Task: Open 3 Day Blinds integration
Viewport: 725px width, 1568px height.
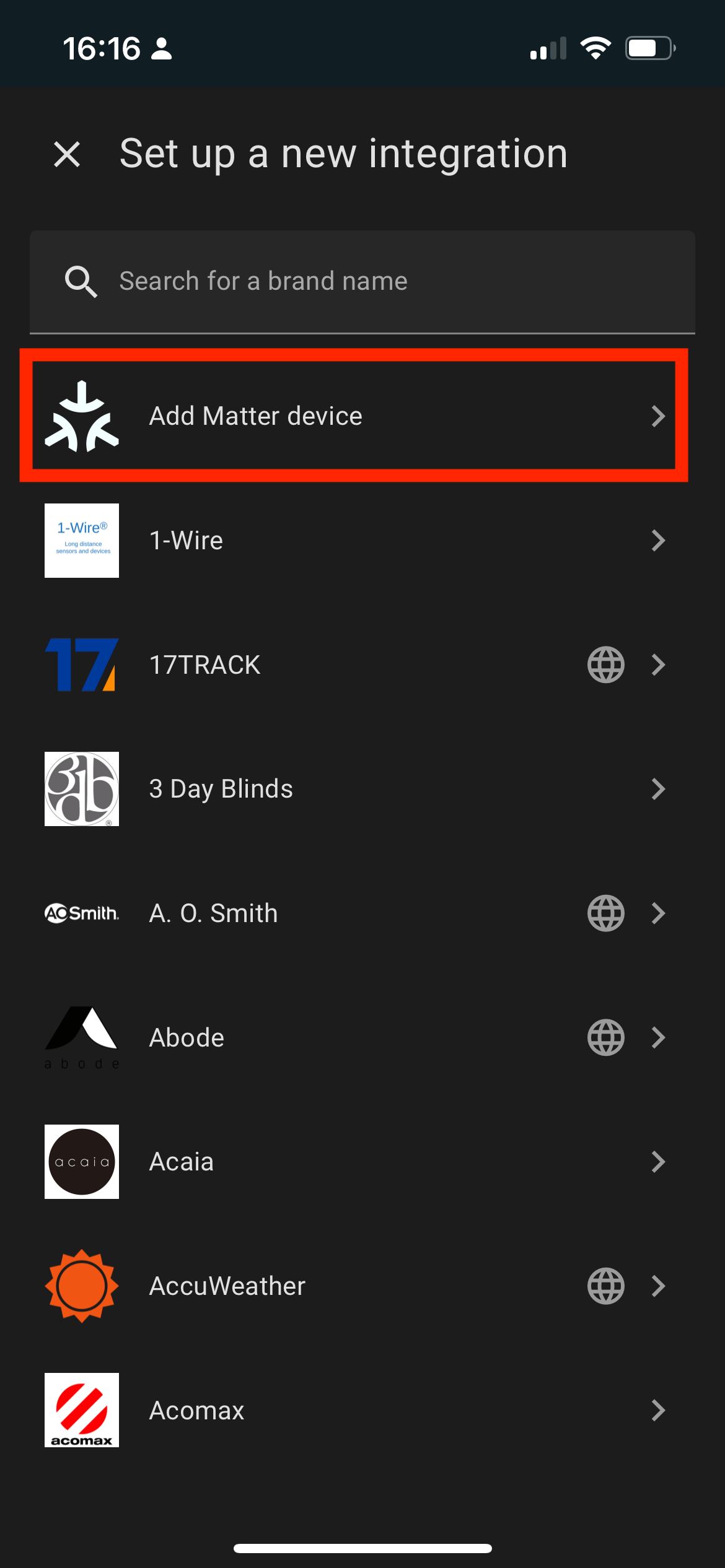Action: pyautogui.click(x=354, y=789)
